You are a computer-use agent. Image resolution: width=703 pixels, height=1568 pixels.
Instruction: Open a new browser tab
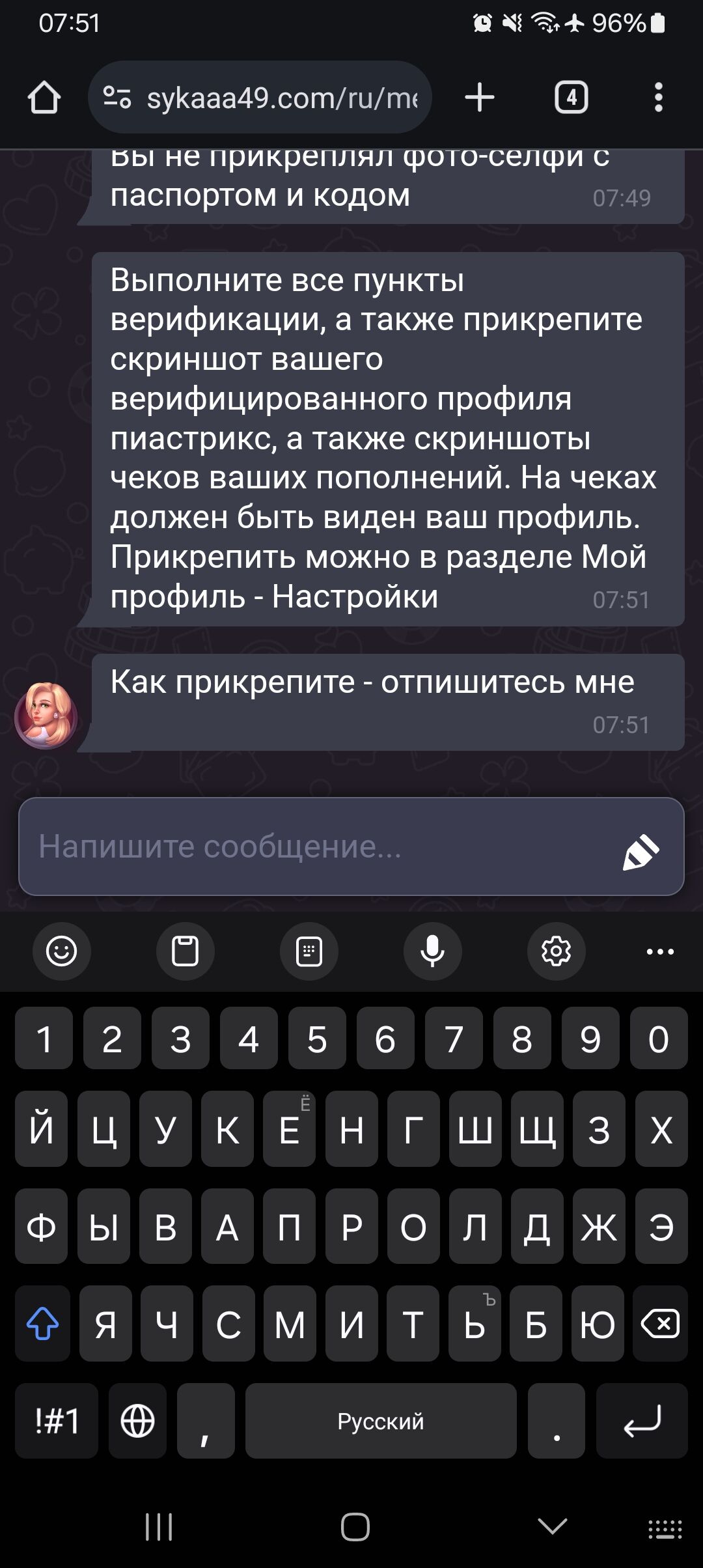[x=480, y=98]
